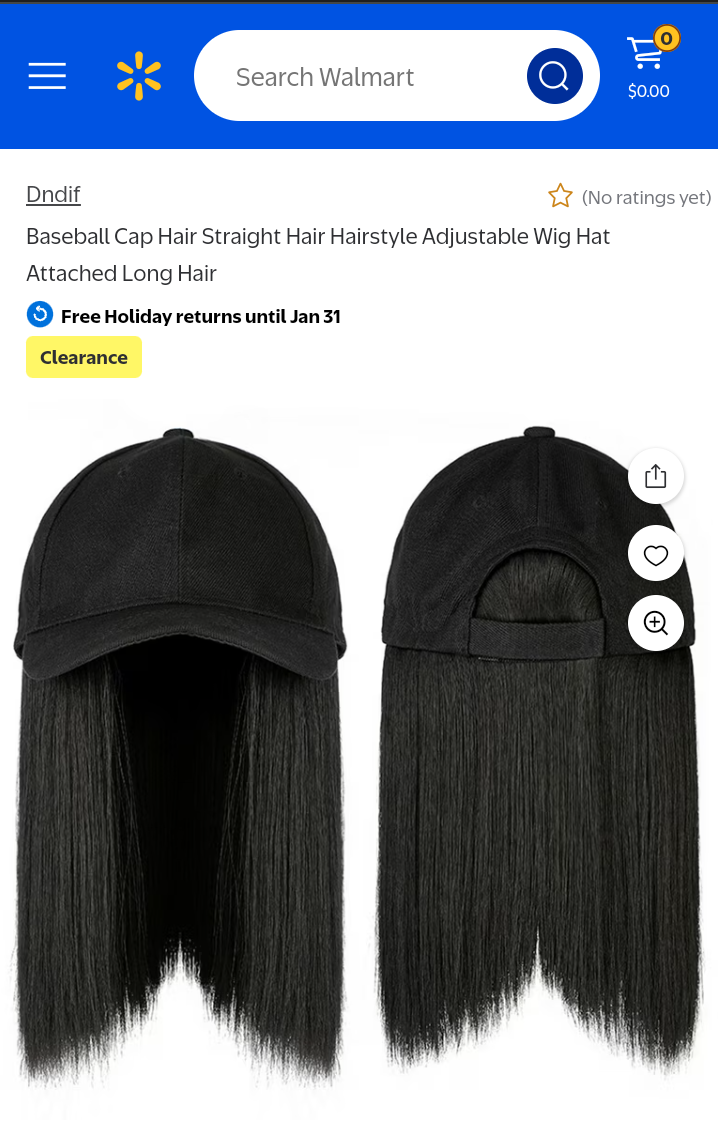Tap the Clearance badge

point(84,357)
